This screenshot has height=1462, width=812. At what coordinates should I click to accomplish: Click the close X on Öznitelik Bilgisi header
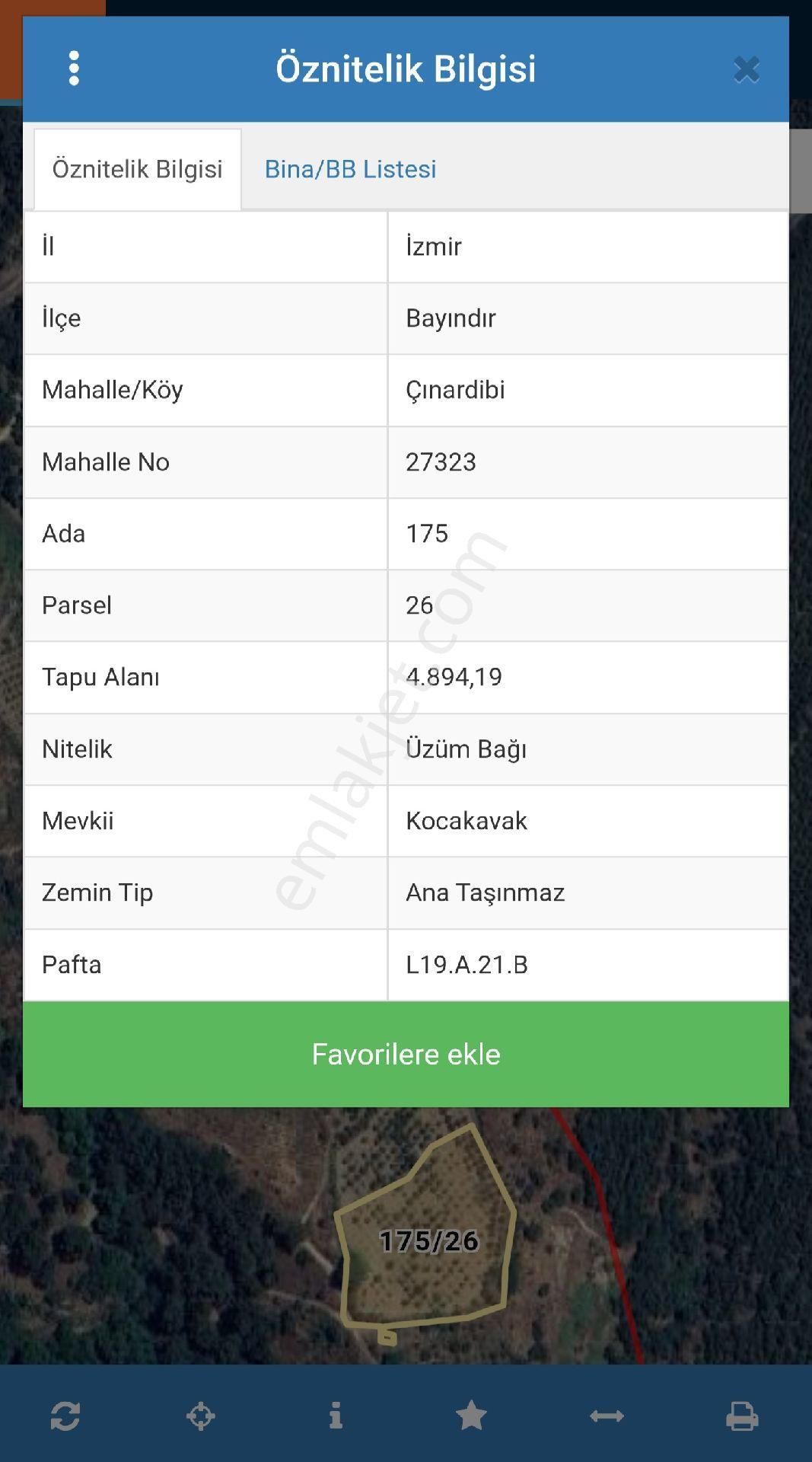747,69
